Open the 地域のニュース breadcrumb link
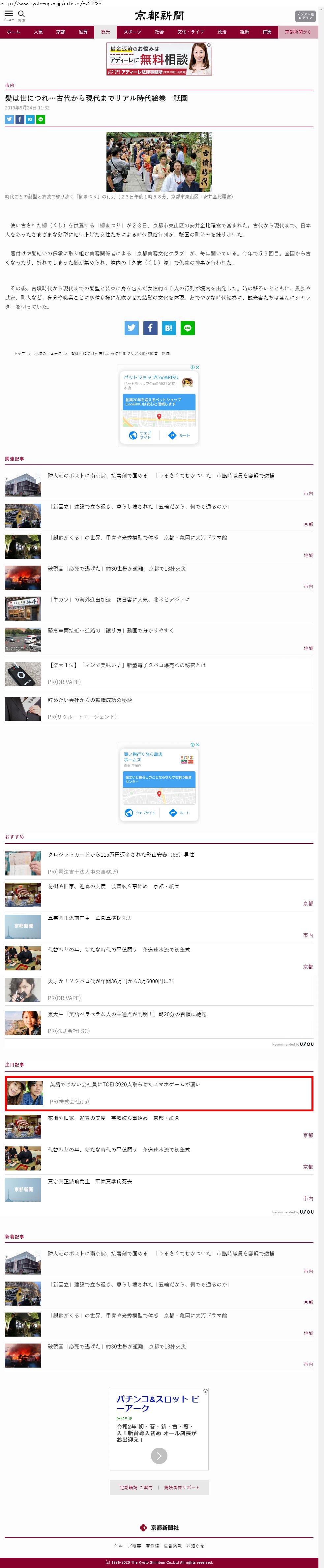The height and width of the screenshot is (1568, 324). click(x=47, y=353)
